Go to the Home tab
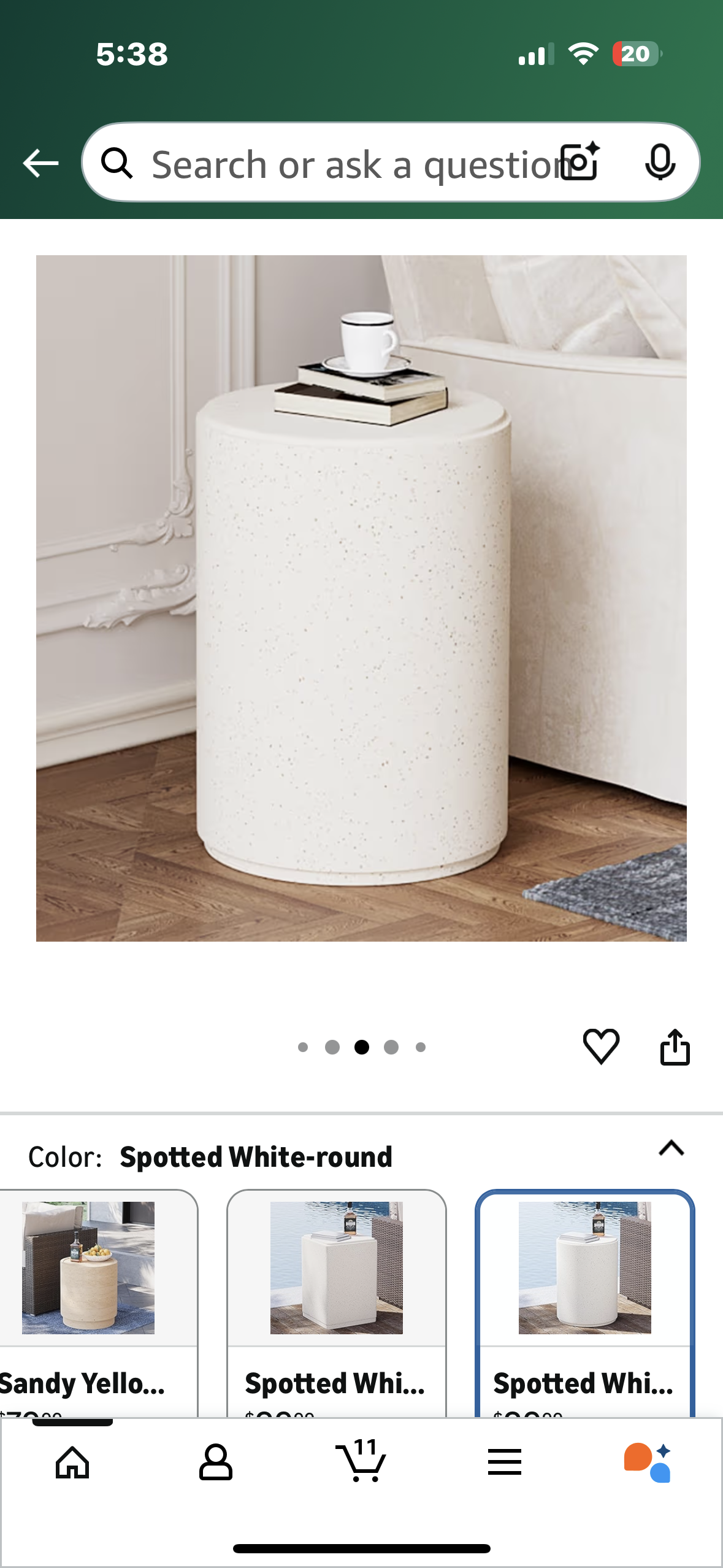This screenshot has width=723, height=1568. 72,1462
